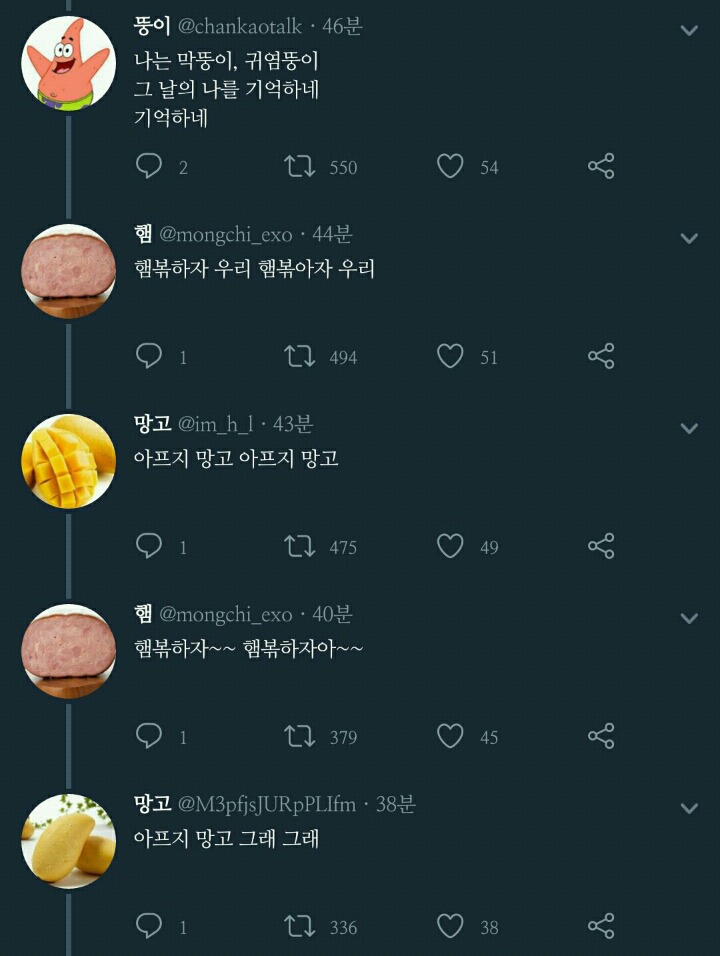Share 햄's tweet posted 44분 ago
The height and width of the screenshot is (956, 720).
pyautogui.click(x=601, y=356)
